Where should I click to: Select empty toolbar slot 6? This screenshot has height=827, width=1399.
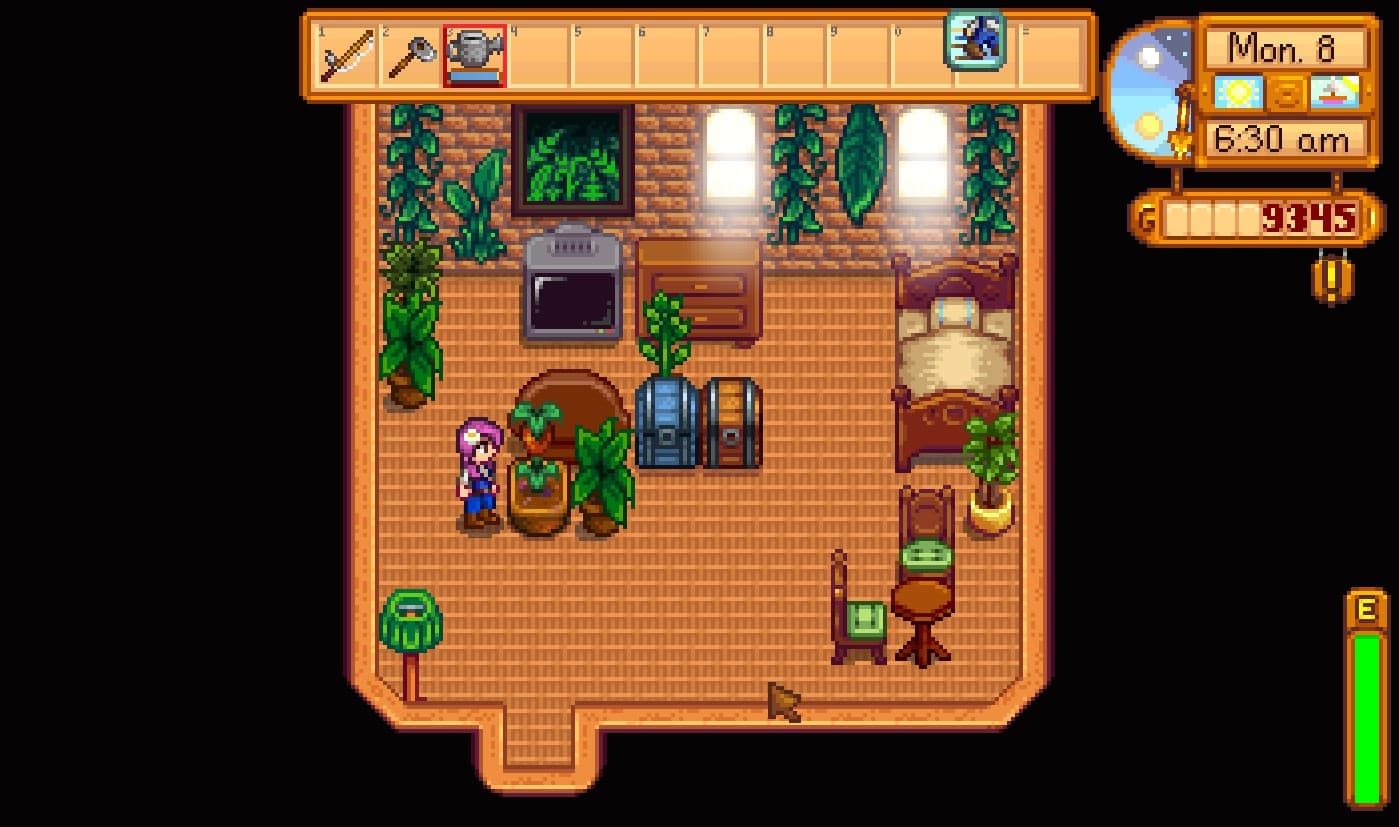(x=667, y=56)
